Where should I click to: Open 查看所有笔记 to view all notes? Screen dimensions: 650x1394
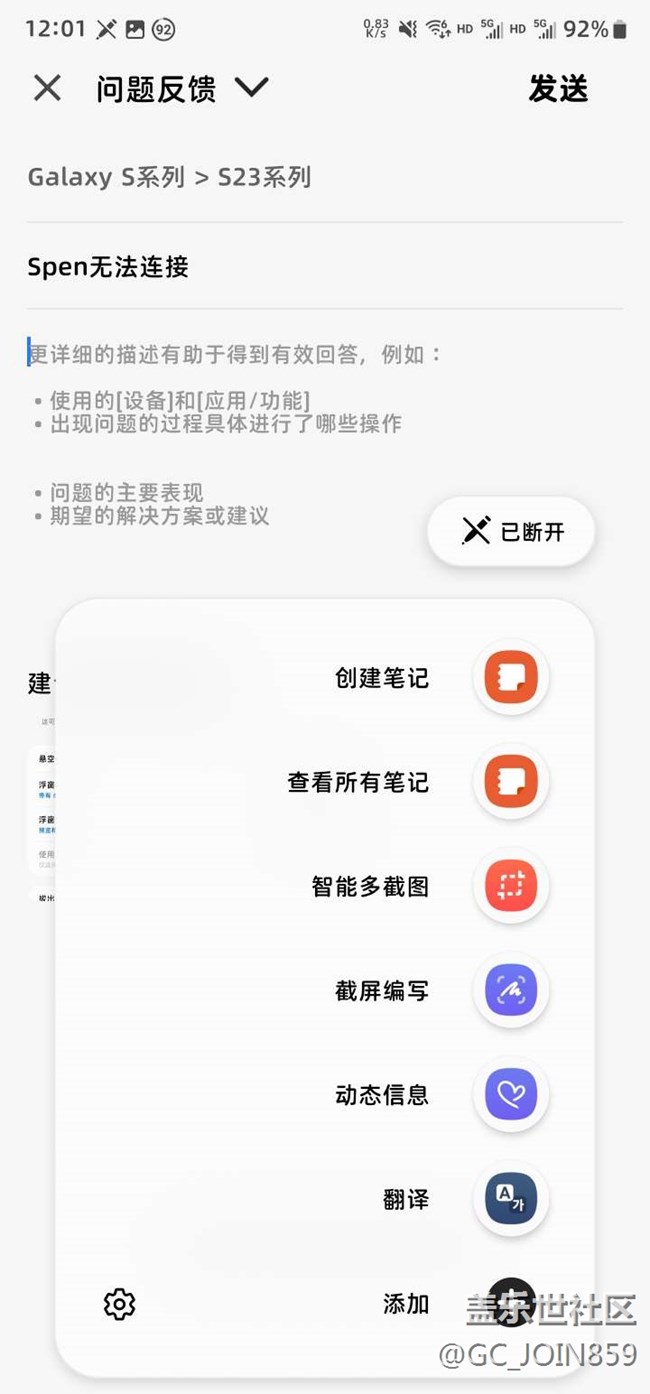click(511, 783)
